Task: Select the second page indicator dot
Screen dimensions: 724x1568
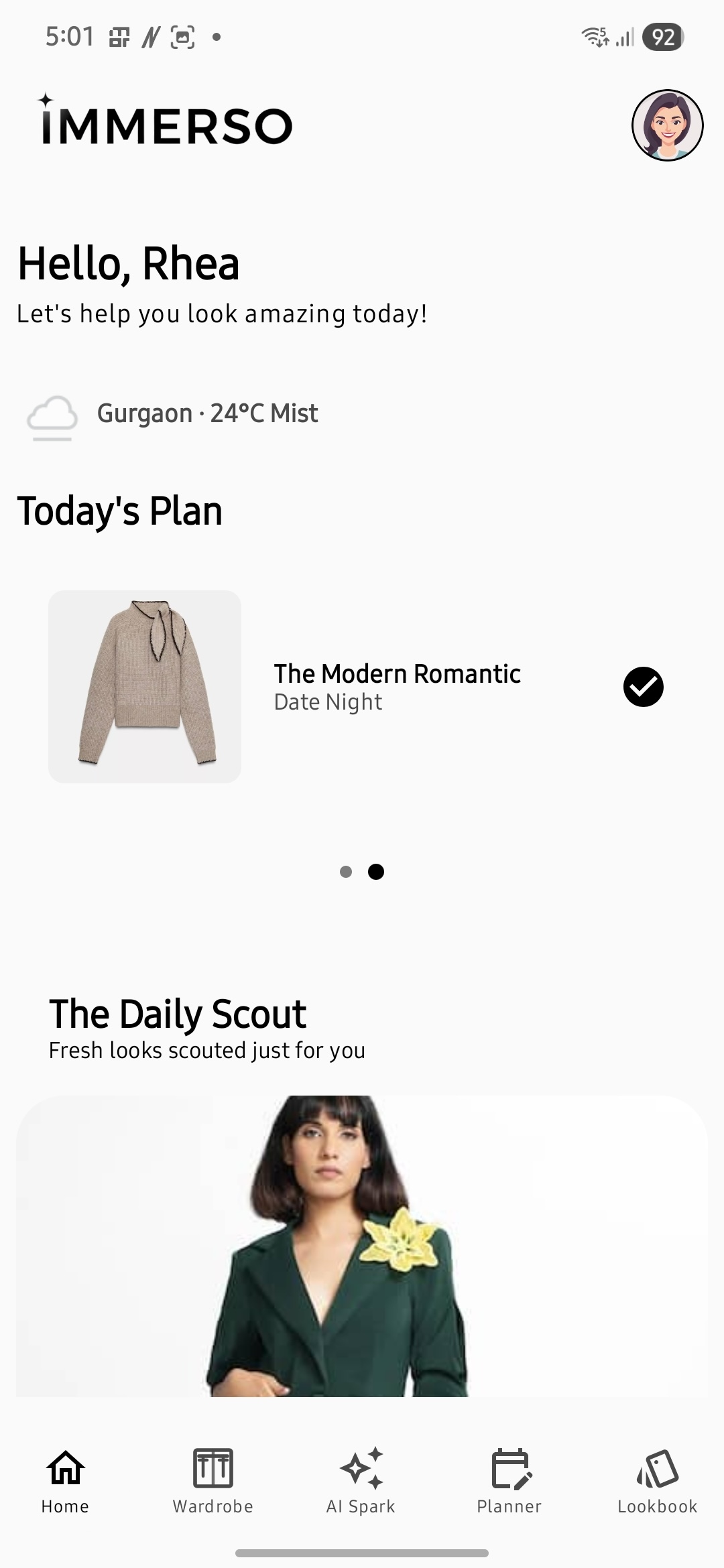Action: click(375, 871)
